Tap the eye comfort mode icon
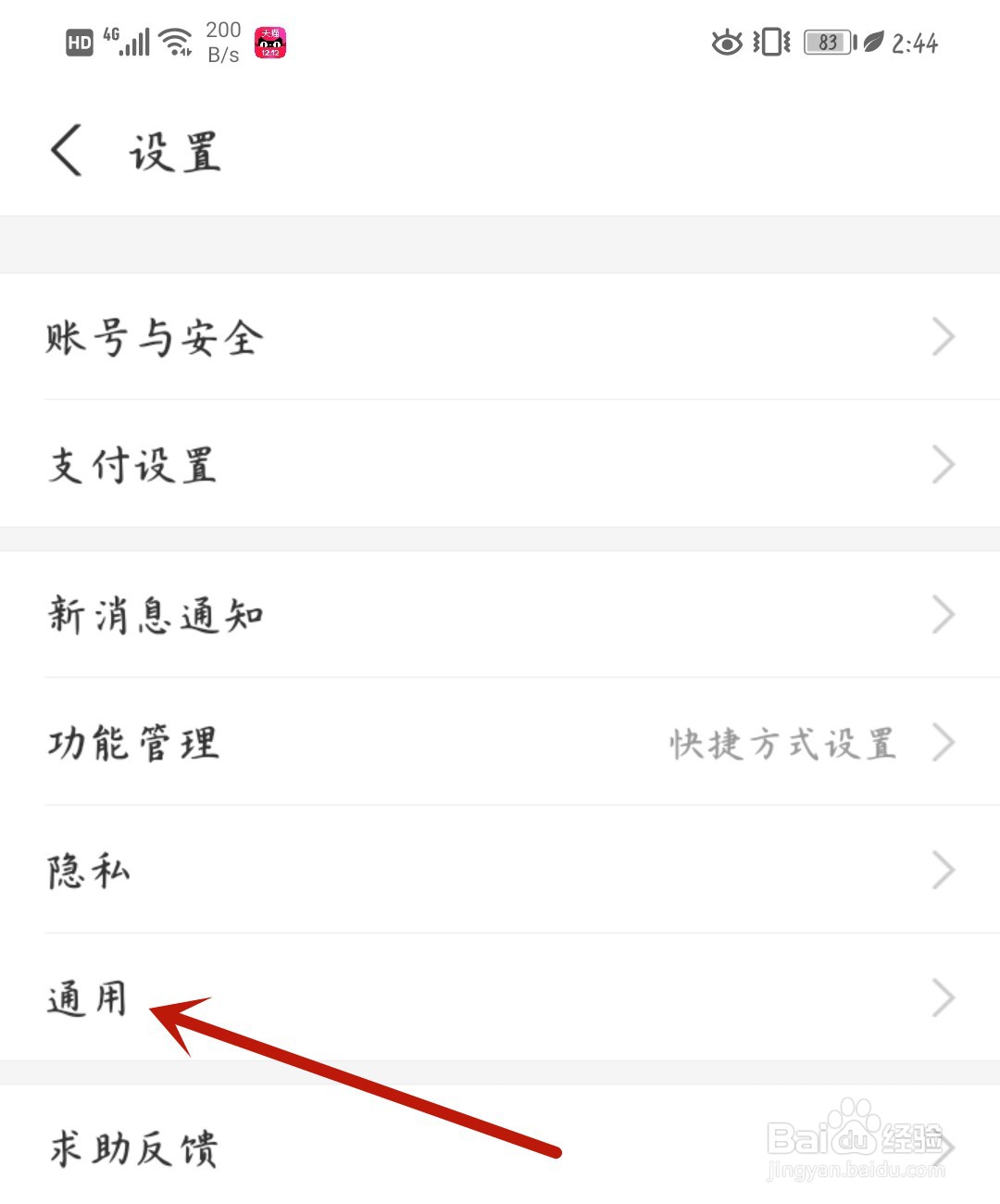This screenshot has height=1204, width=1000. click(728, 42)
